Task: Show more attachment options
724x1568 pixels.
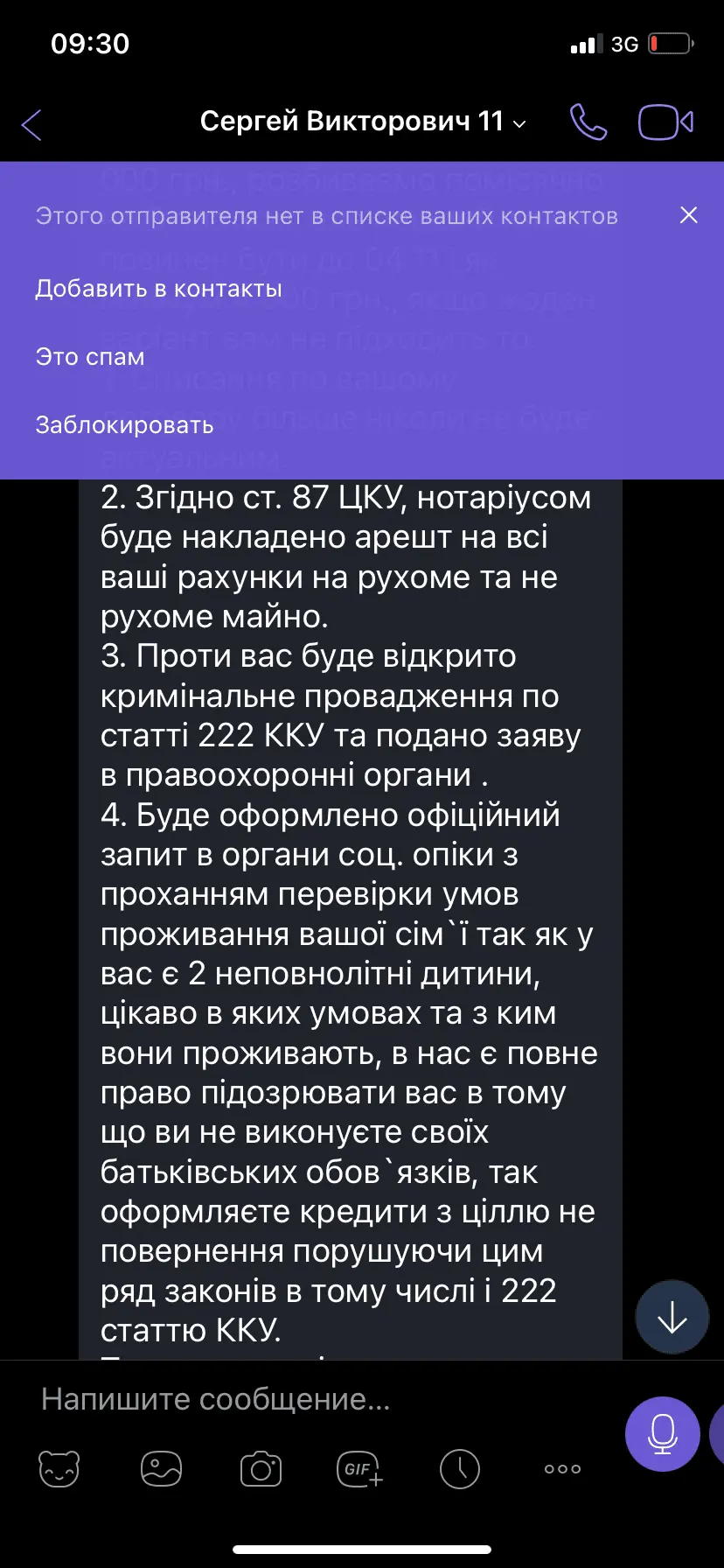Action: tap(562, 1469)
